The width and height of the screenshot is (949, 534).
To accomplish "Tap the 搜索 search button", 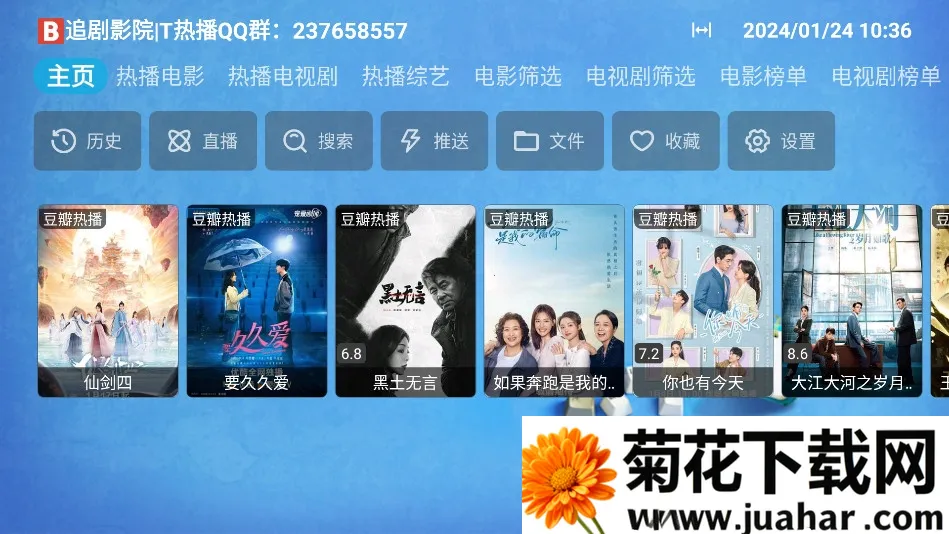I will (x=318, y=141).
